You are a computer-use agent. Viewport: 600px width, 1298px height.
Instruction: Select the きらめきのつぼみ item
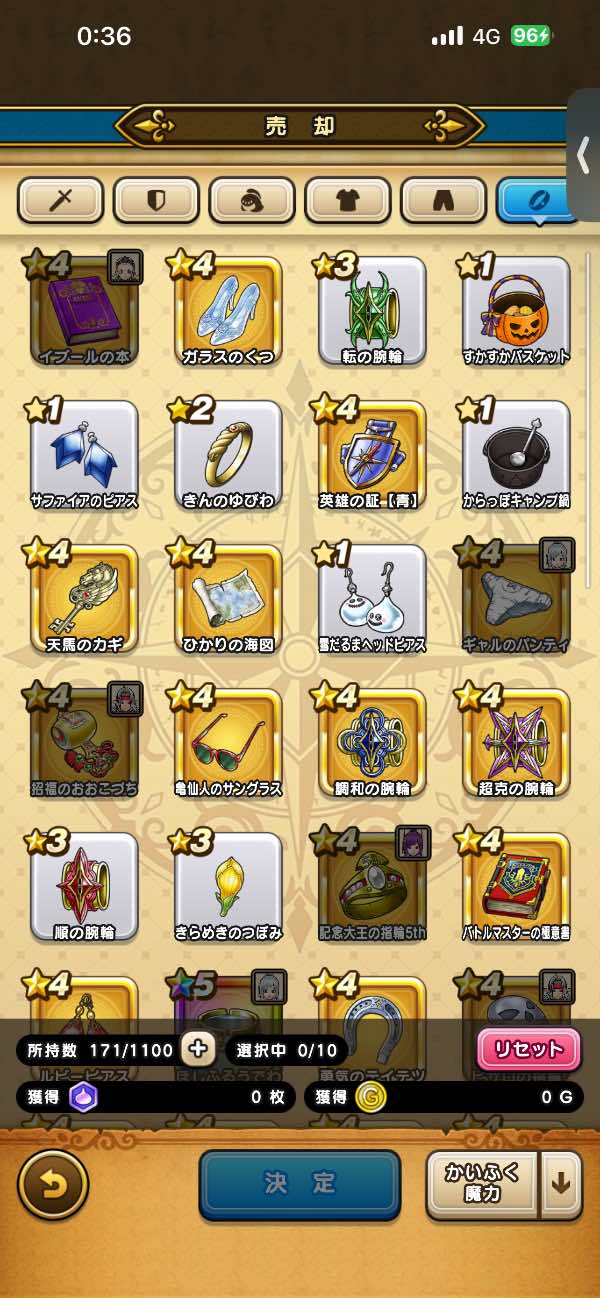click(x=228, y=886)
